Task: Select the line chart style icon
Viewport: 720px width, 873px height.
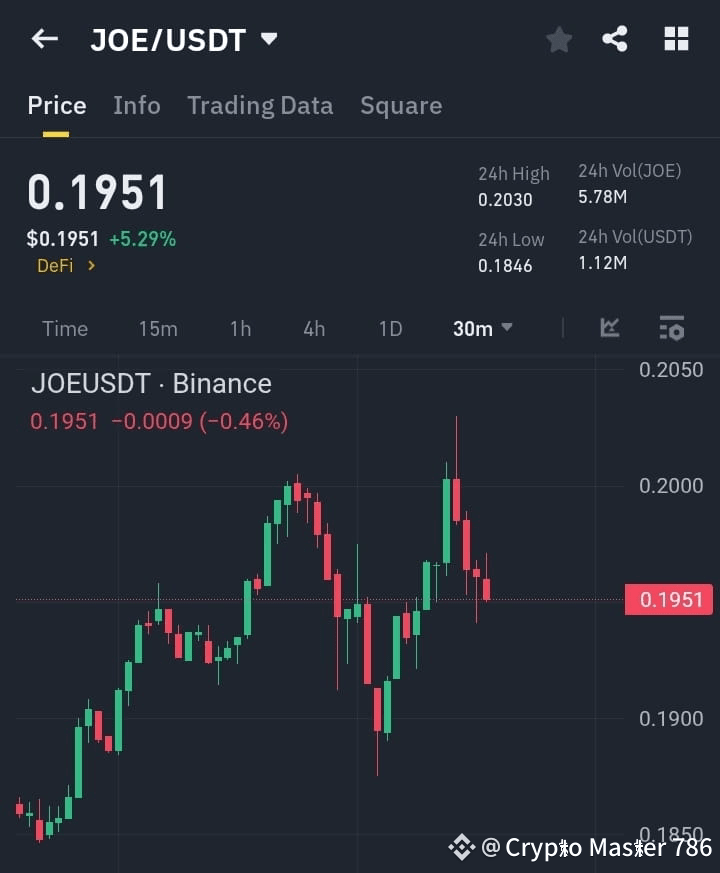Action: point(610,328)
